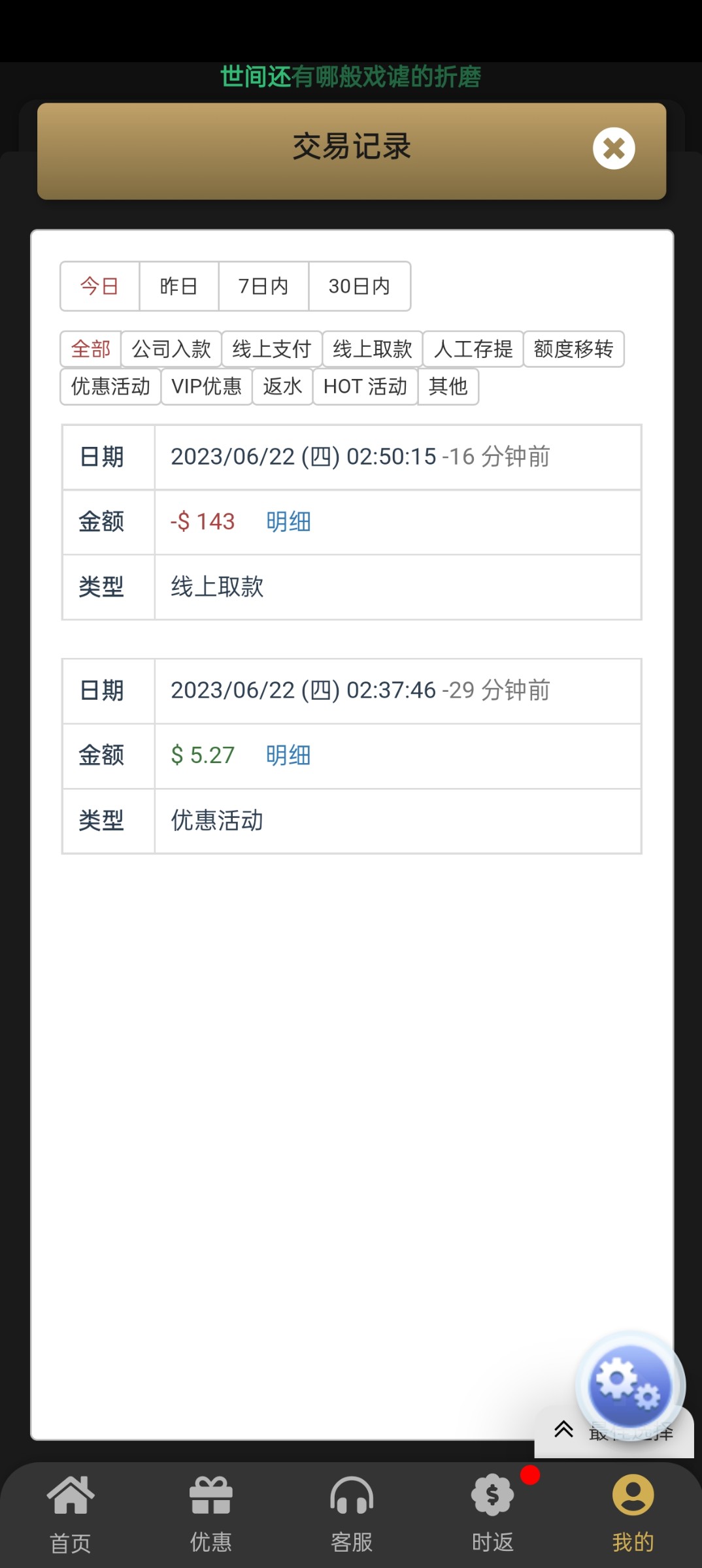Select the 其他 filter chip
702x1568 pixels.
pyautogui.click(x=448, y=387)
